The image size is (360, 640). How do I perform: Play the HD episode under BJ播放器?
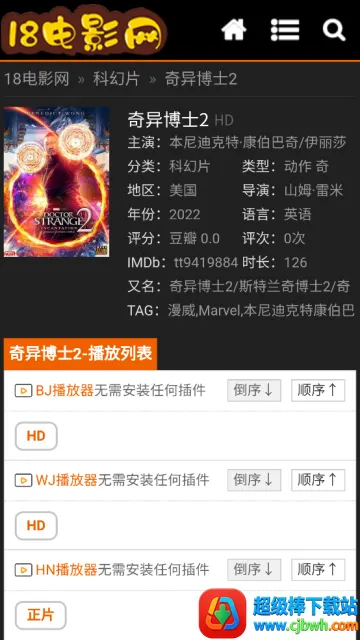tap(36, 436)
